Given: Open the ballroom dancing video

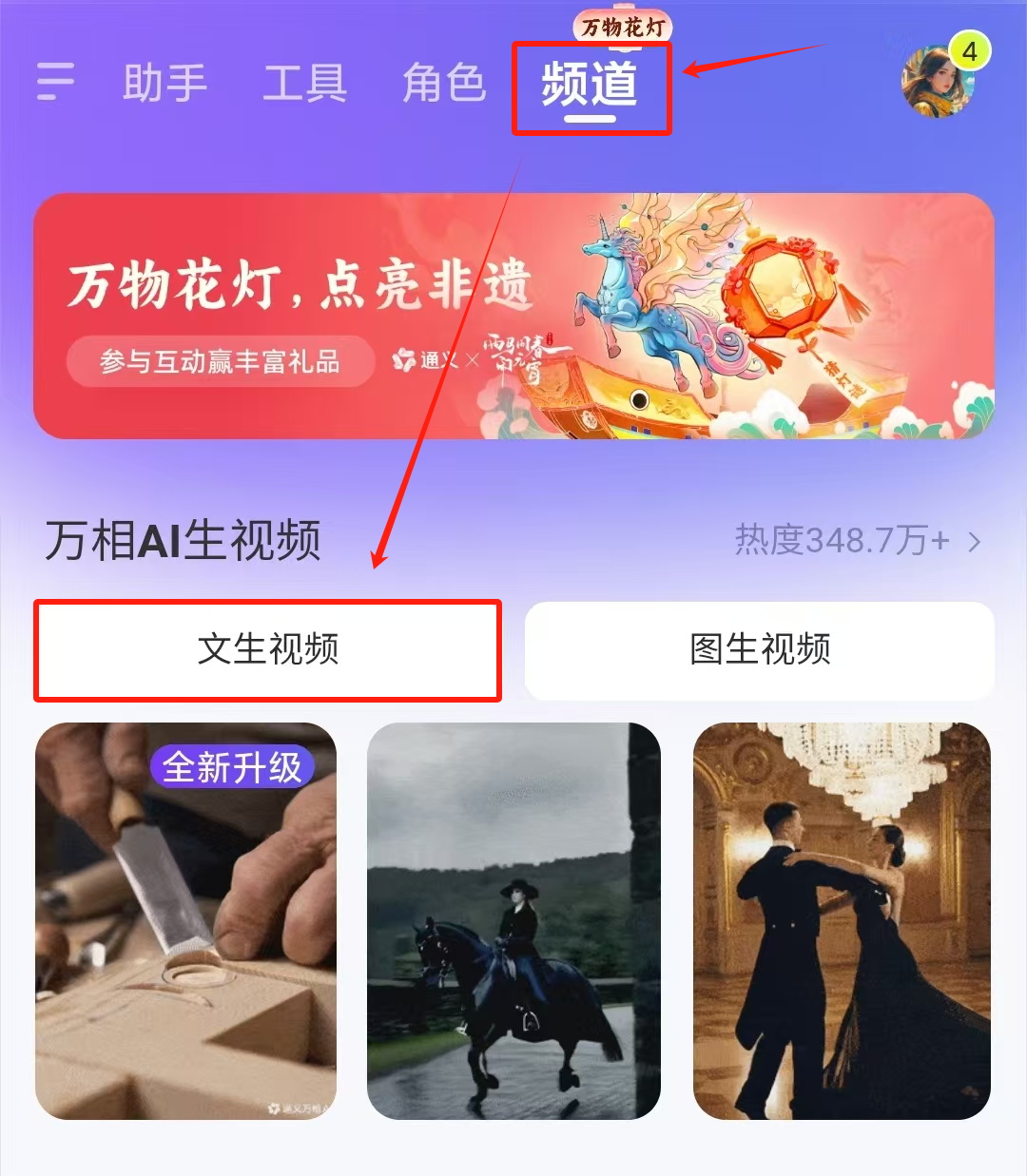Looking at the screenshot, I should pyautogui.click(x=842, y=920).
